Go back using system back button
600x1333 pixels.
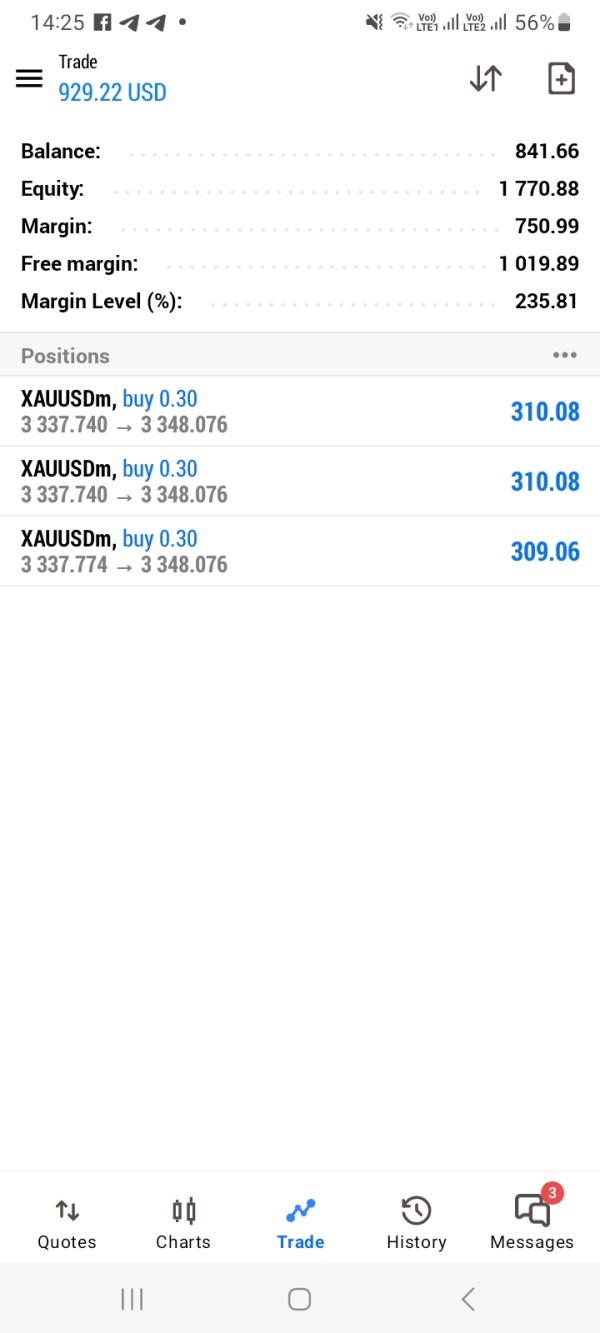click(x=467, y=1299)
